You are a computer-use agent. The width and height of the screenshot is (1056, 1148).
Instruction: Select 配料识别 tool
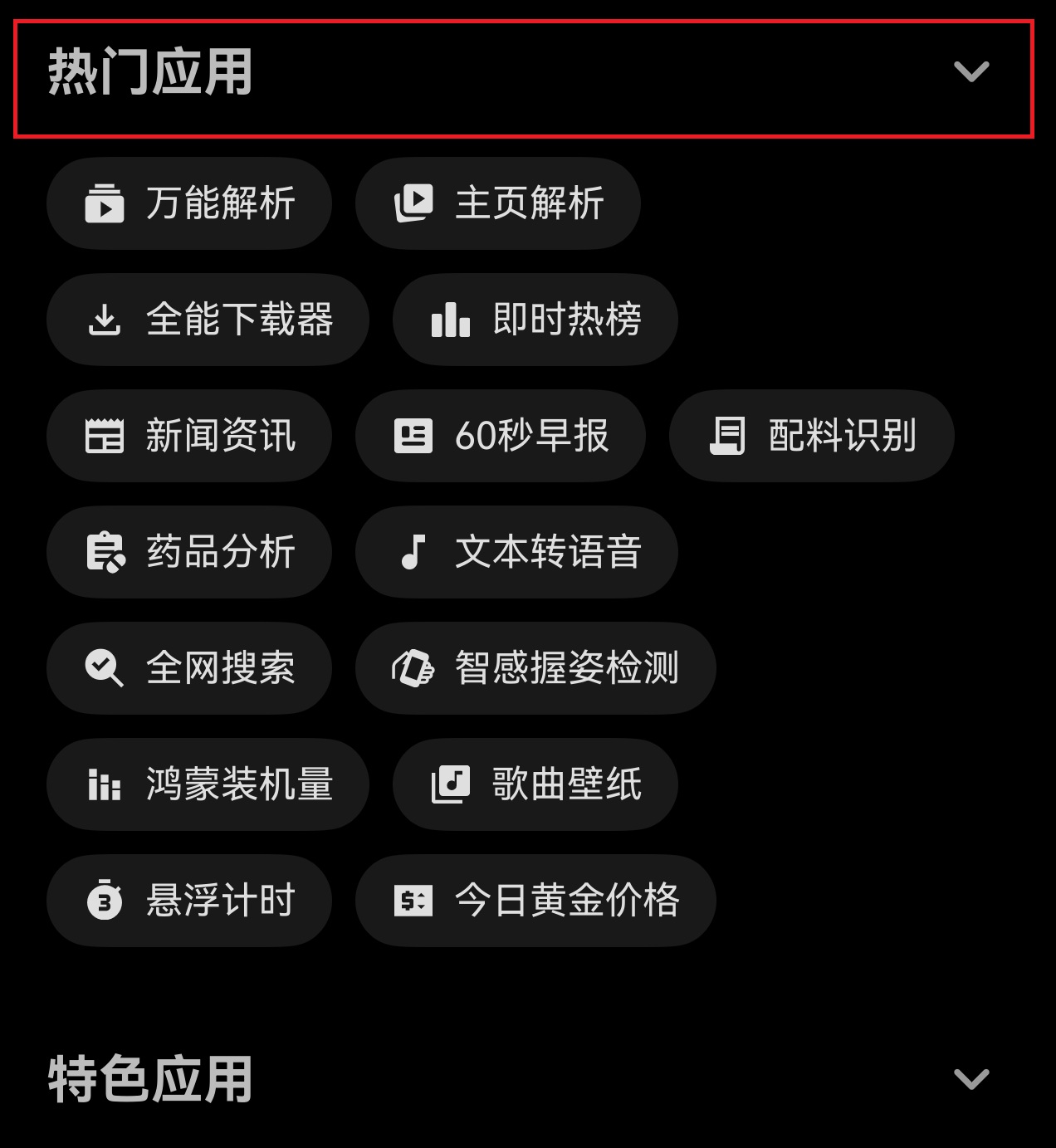click(x=812, y=436)
